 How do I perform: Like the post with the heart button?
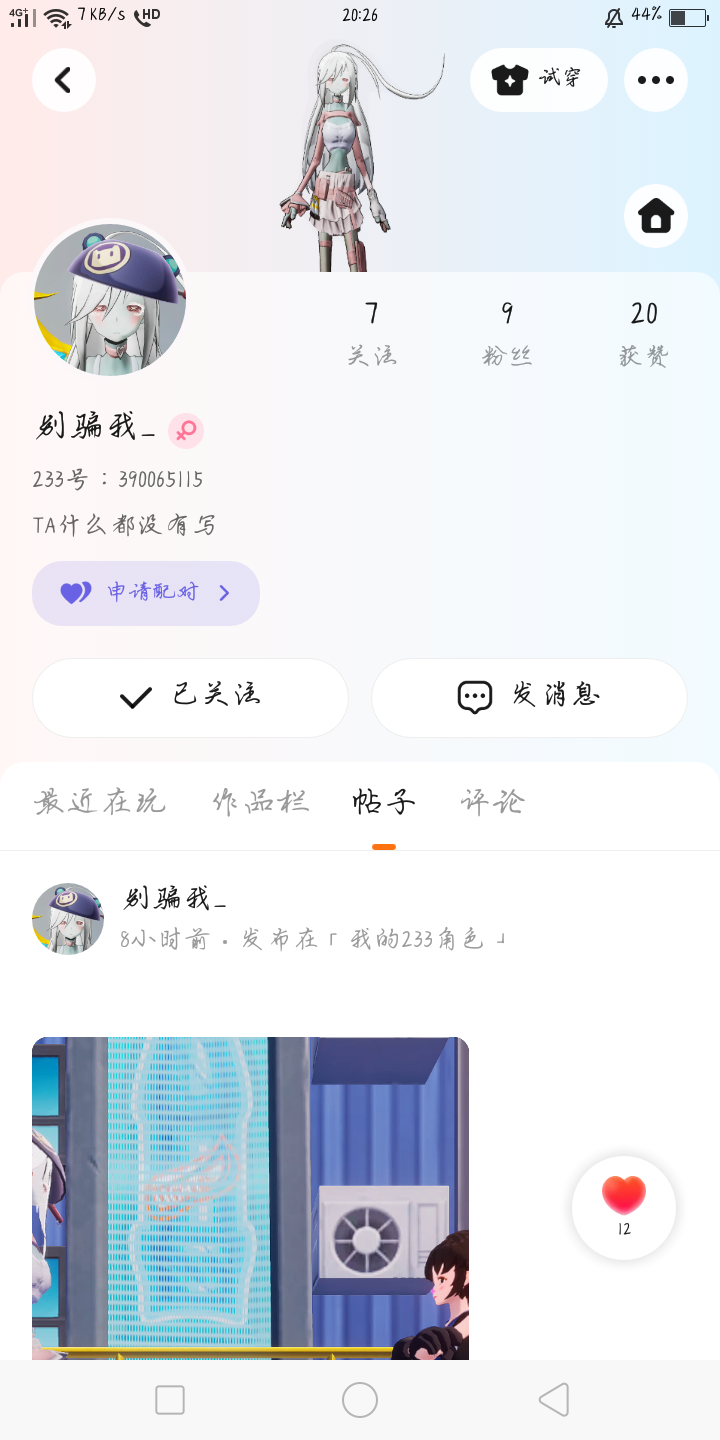624,1207
